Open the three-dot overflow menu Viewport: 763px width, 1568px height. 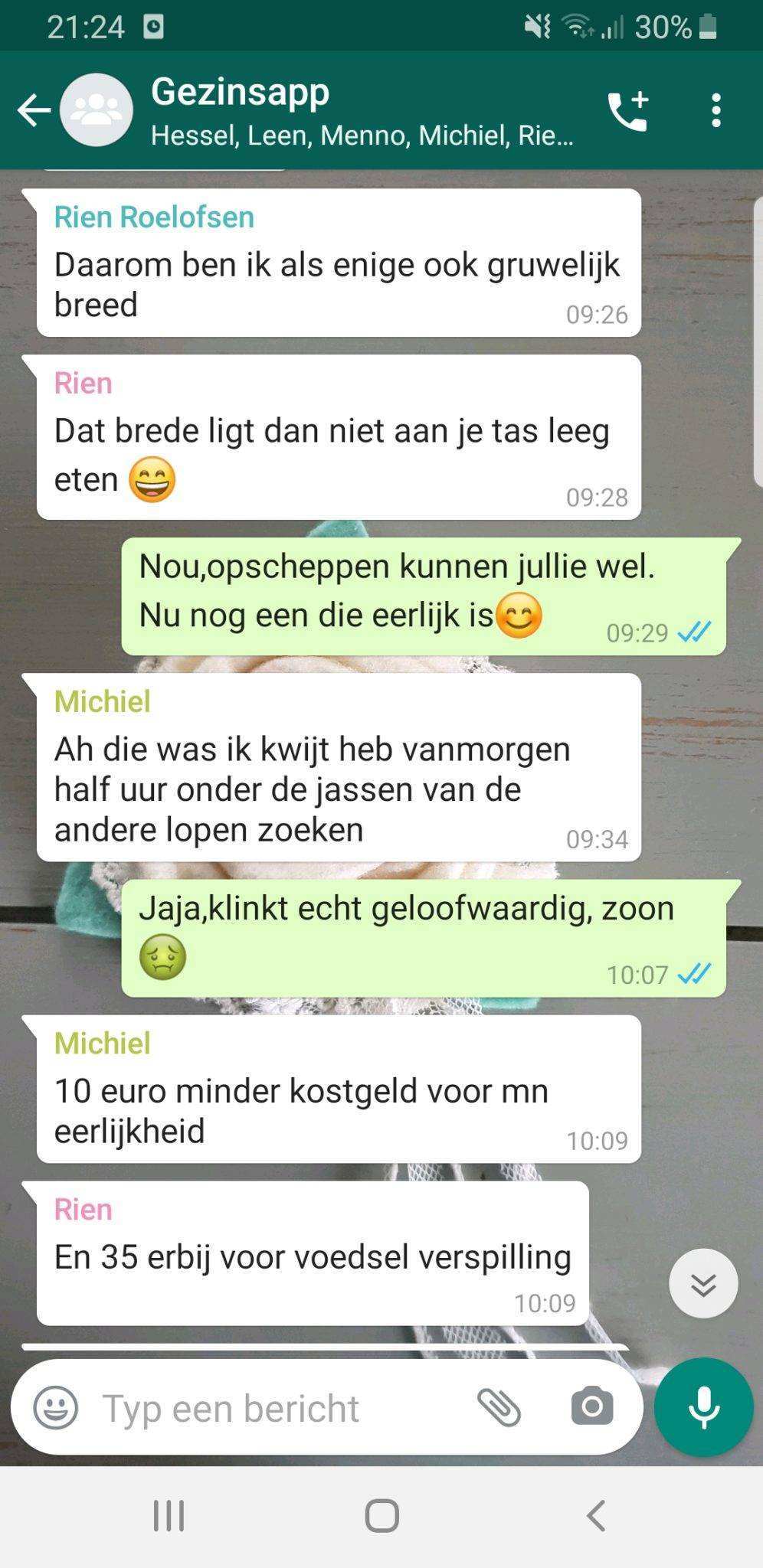716,111
